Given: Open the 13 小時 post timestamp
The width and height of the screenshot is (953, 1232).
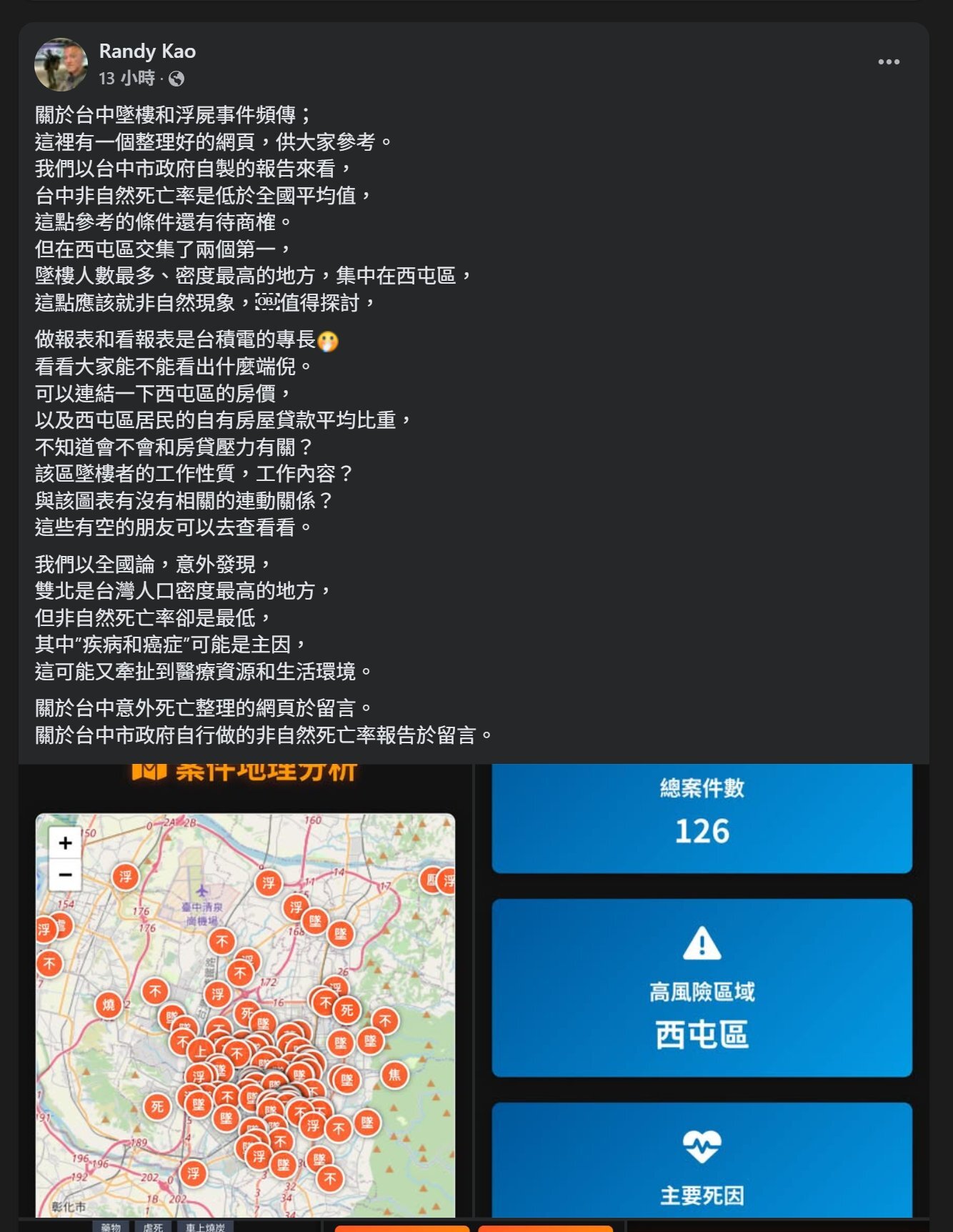Looking at the screenshot, I should [126, 79].
